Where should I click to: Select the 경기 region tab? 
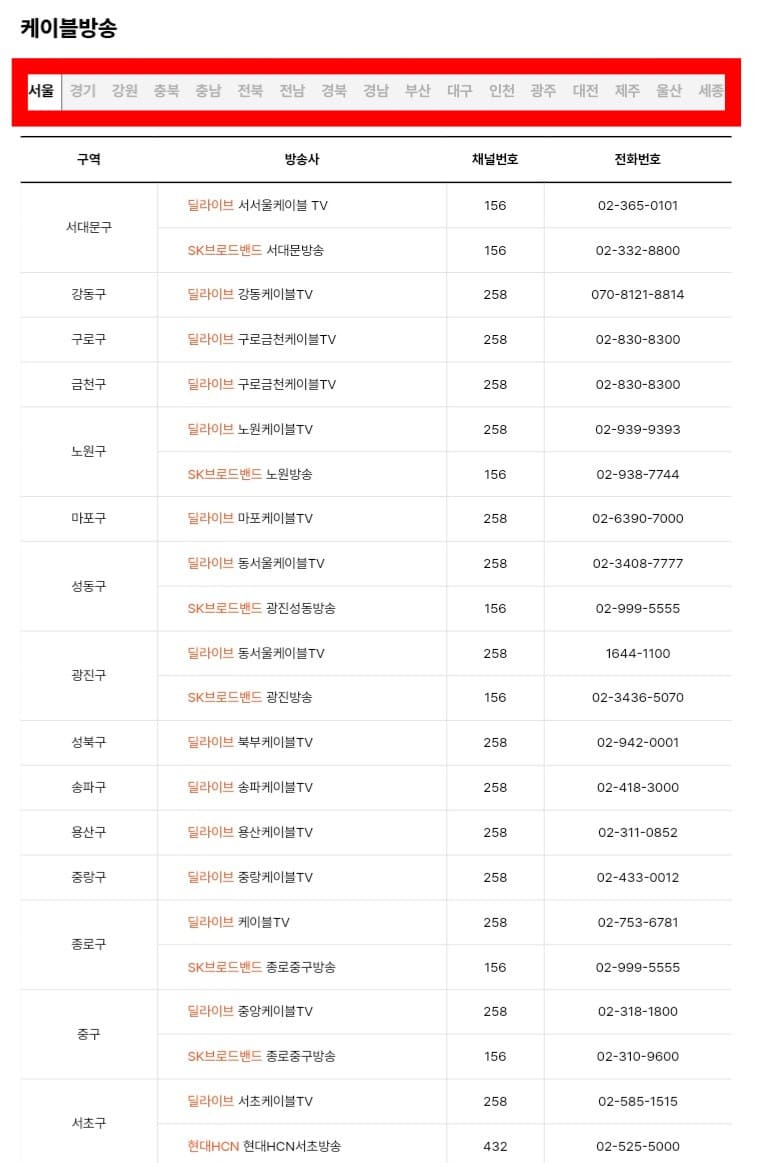click(82, 89)
